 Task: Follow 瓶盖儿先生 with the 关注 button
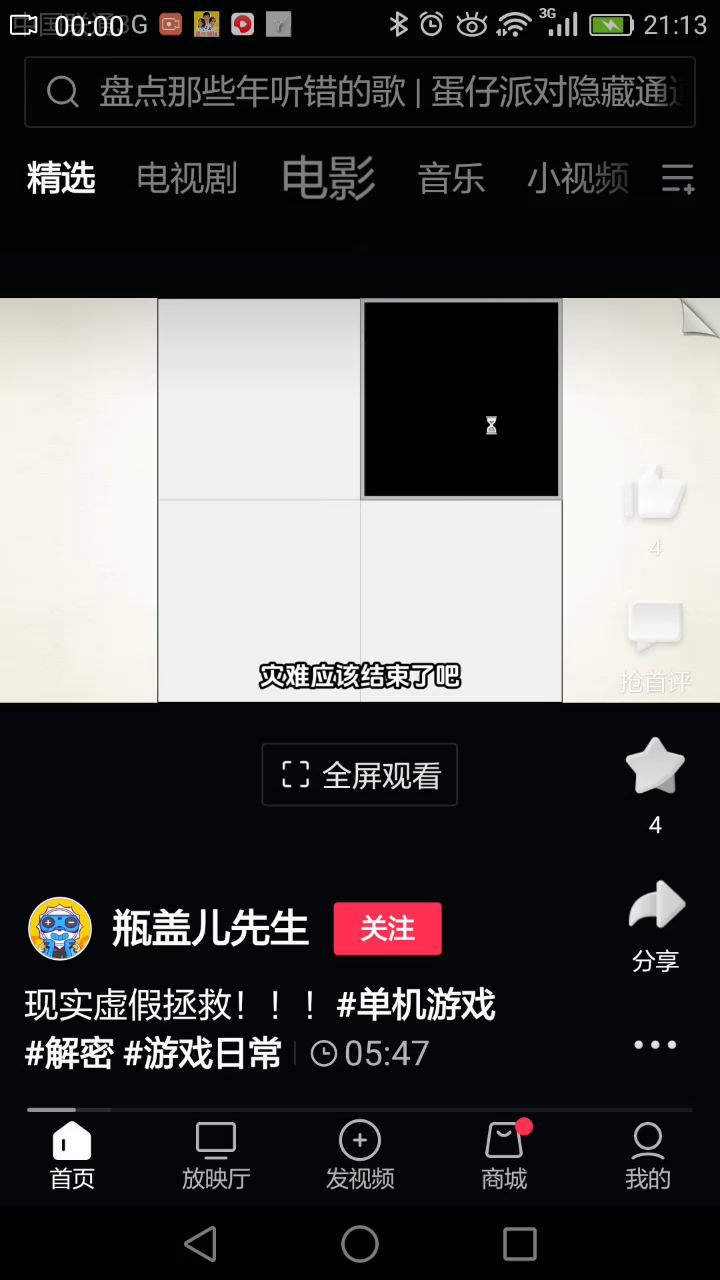pyautogui.click(x=387, y=928)
